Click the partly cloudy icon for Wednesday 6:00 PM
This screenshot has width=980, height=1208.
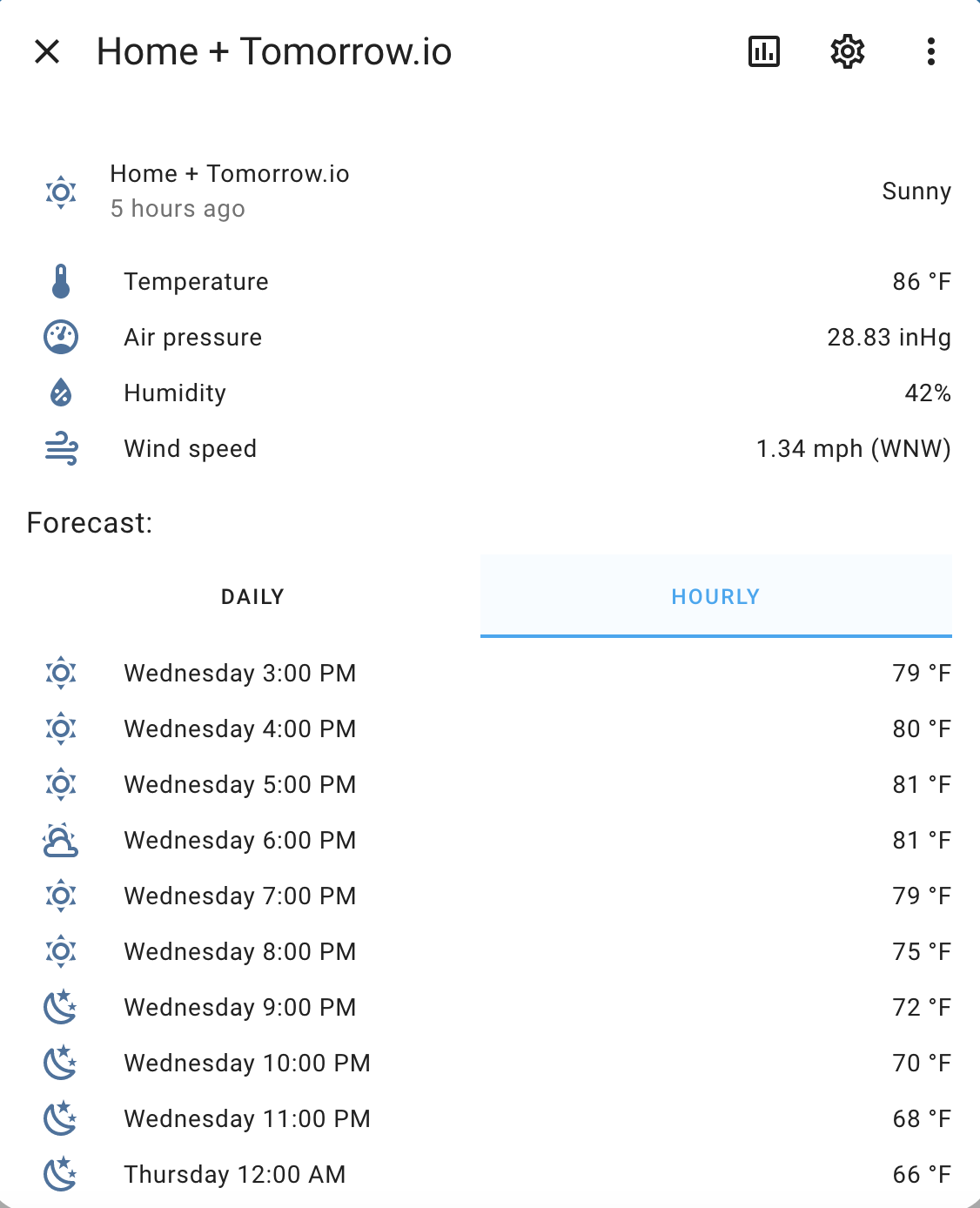[x=60, y=840]
